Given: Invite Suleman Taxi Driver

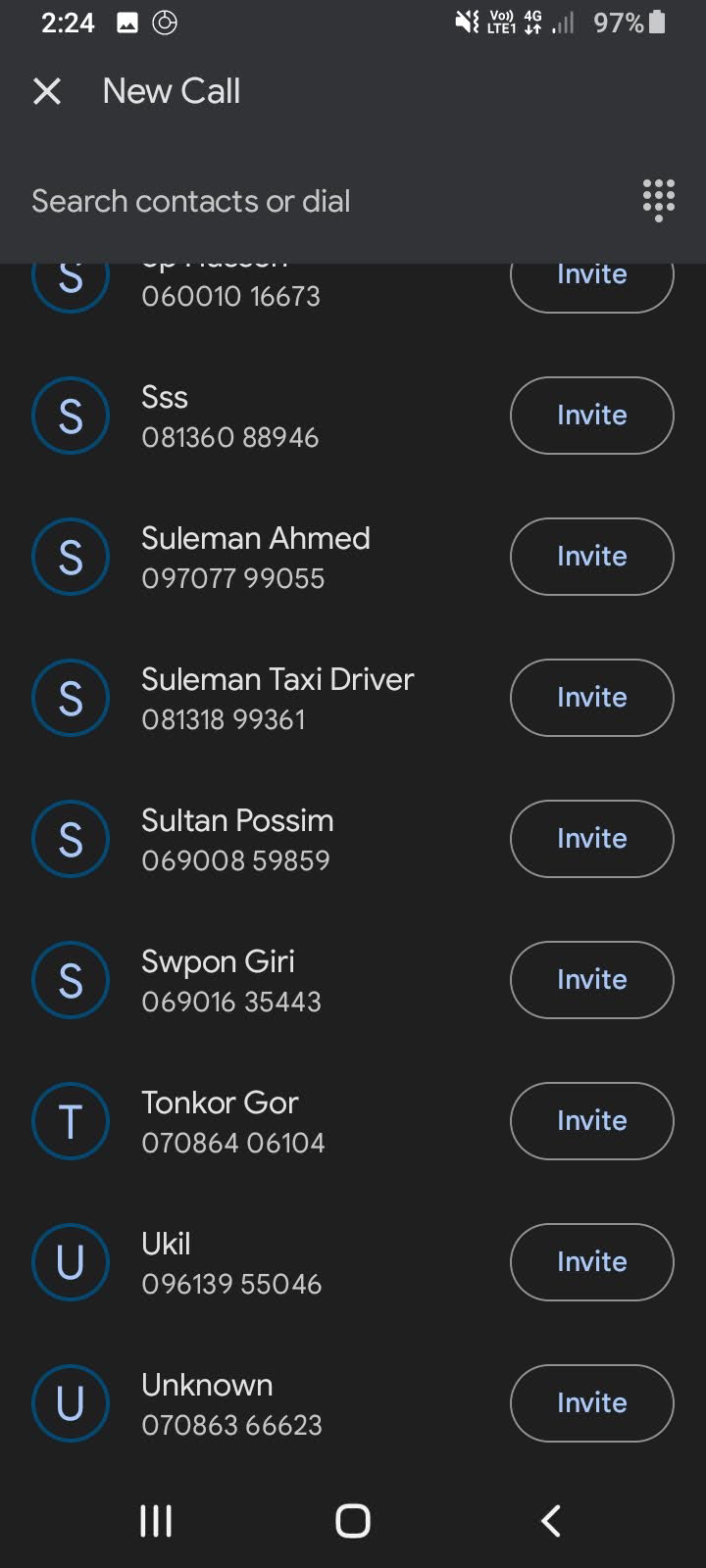Looking at the screenshot, I should pyautogui.click(x=591, y=698).
